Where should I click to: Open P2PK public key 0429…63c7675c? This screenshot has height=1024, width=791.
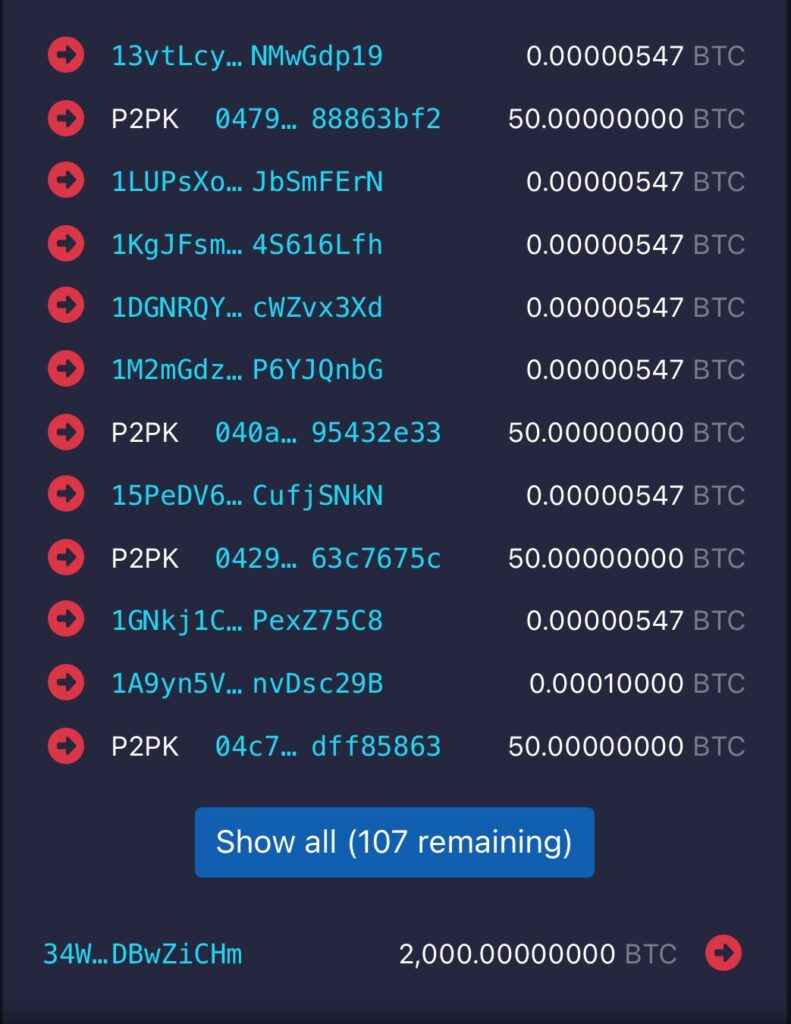point(327,559)
